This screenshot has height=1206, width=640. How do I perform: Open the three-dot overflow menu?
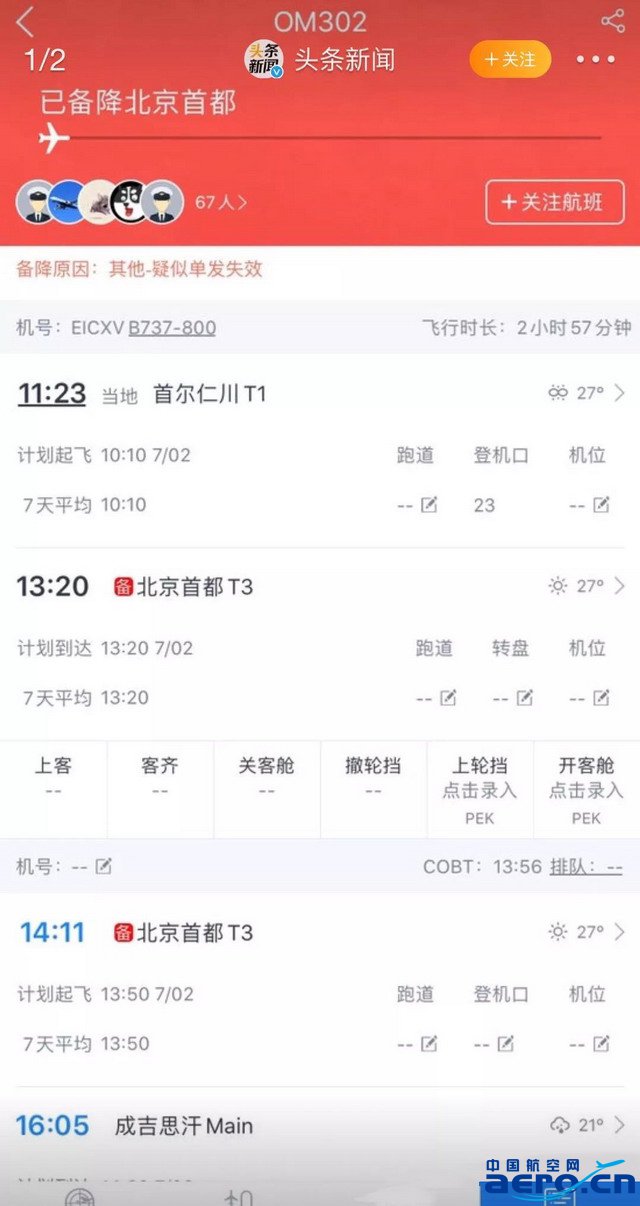[596, 60]
